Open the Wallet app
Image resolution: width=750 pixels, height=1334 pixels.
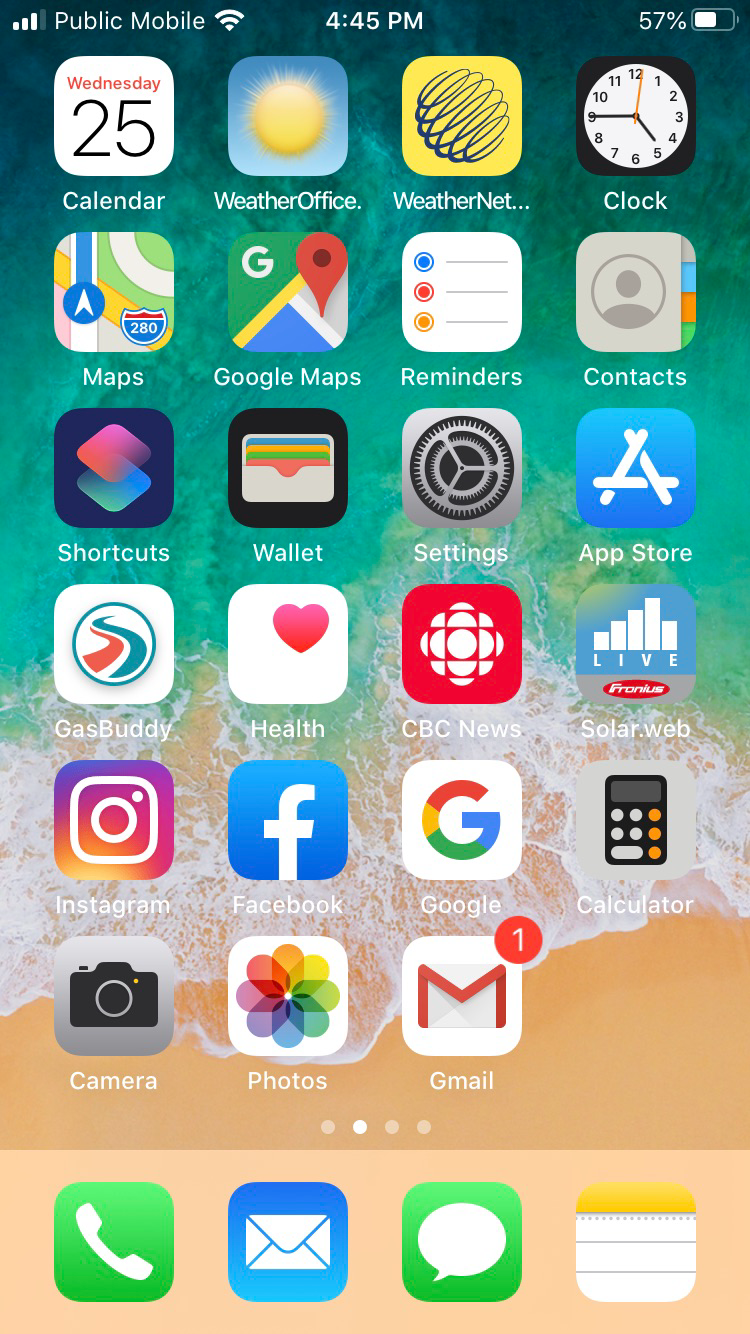click(288, 468)
